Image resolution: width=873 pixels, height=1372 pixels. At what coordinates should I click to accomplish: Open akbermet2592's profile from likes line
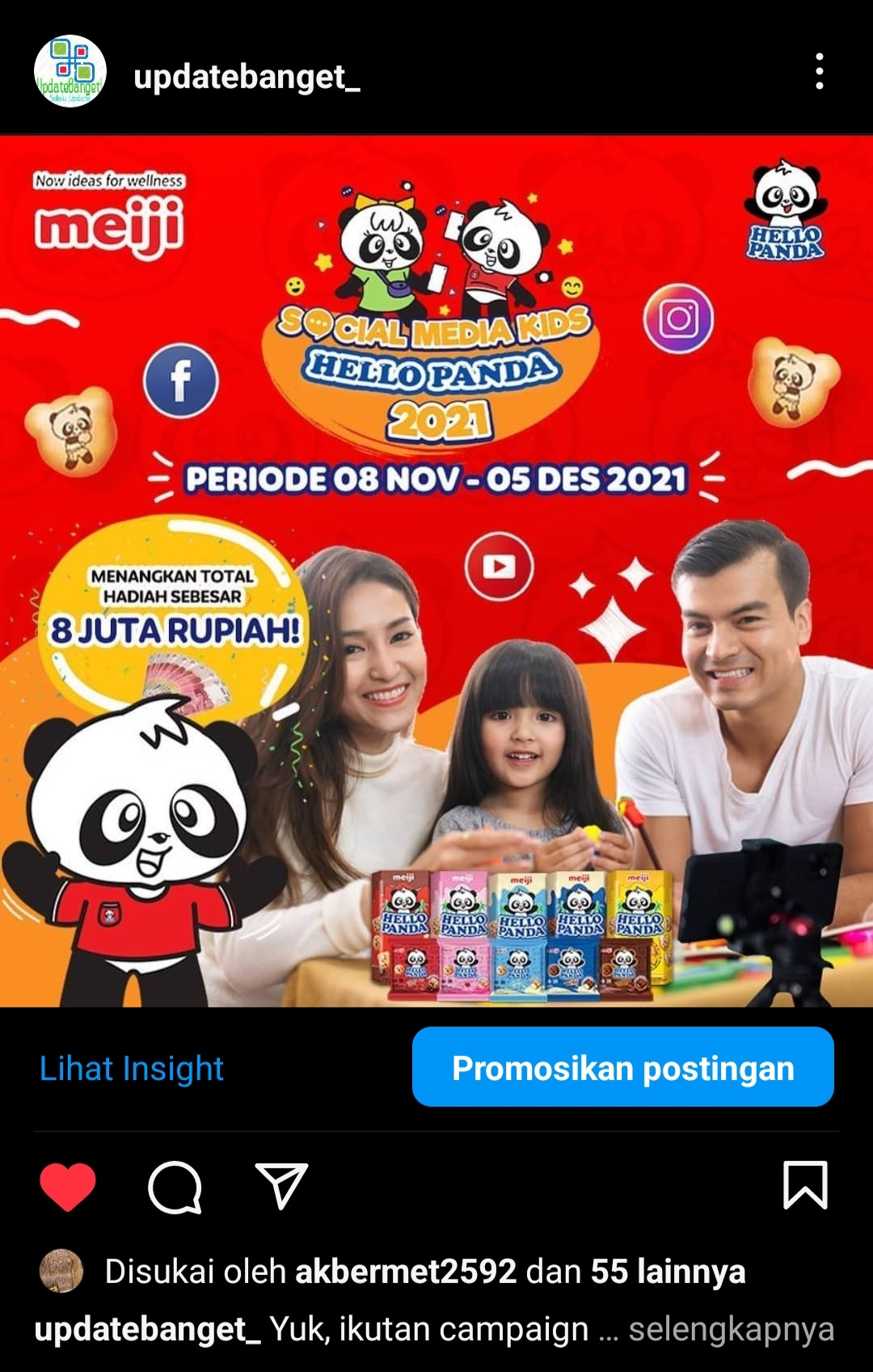coord(405,1272)
